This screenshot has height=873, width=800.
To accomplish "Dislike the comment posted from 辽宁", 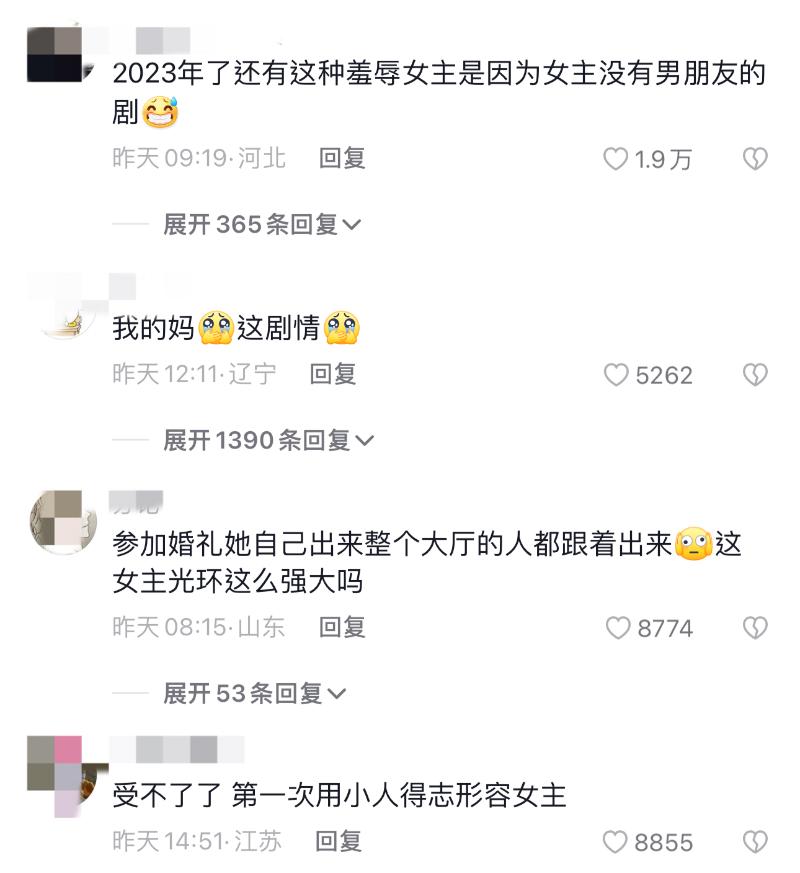I will [755, 375].
